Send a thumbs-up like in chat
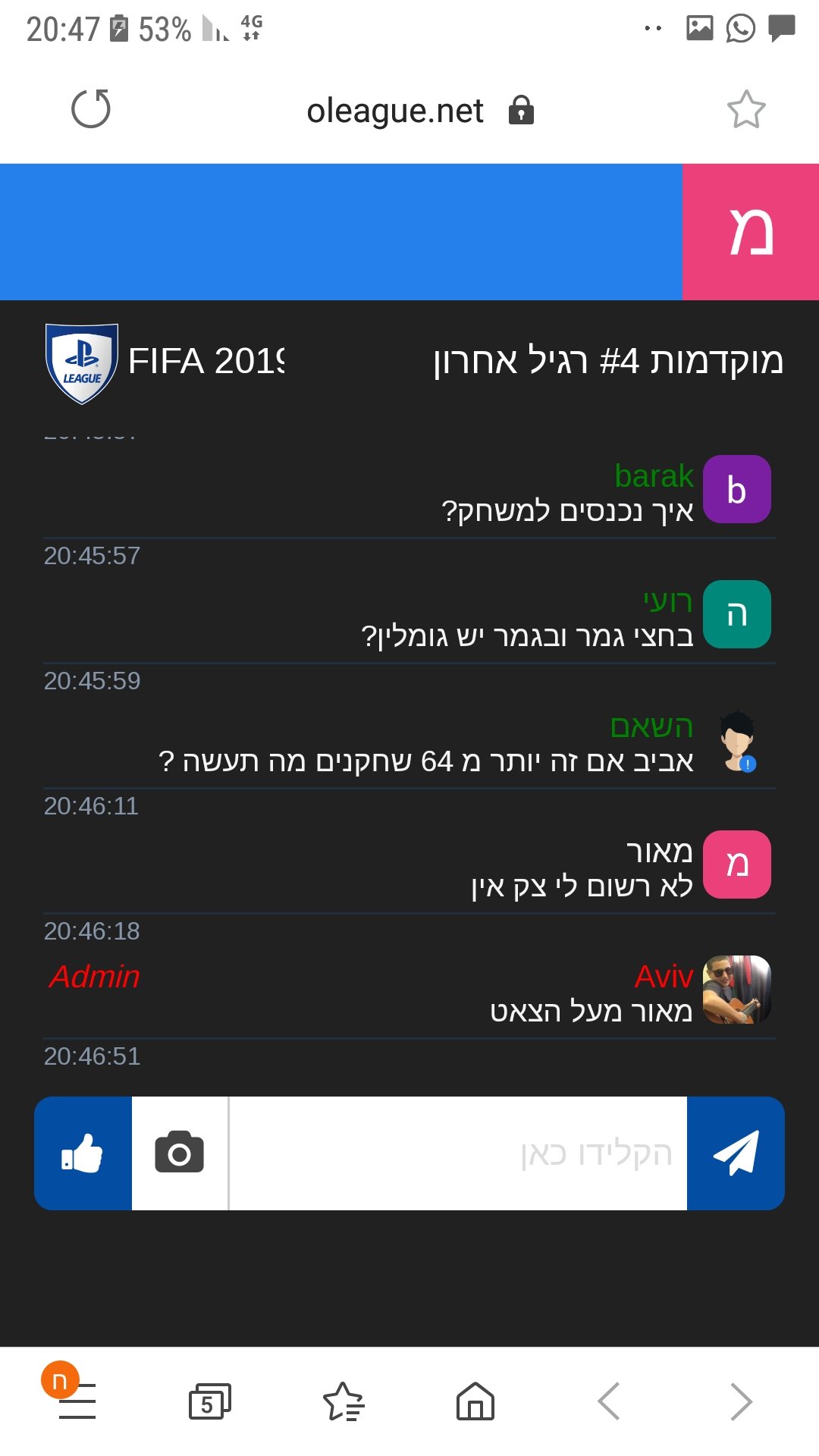The width and height of the screenshot is (819, 1456). point(83,1153)
